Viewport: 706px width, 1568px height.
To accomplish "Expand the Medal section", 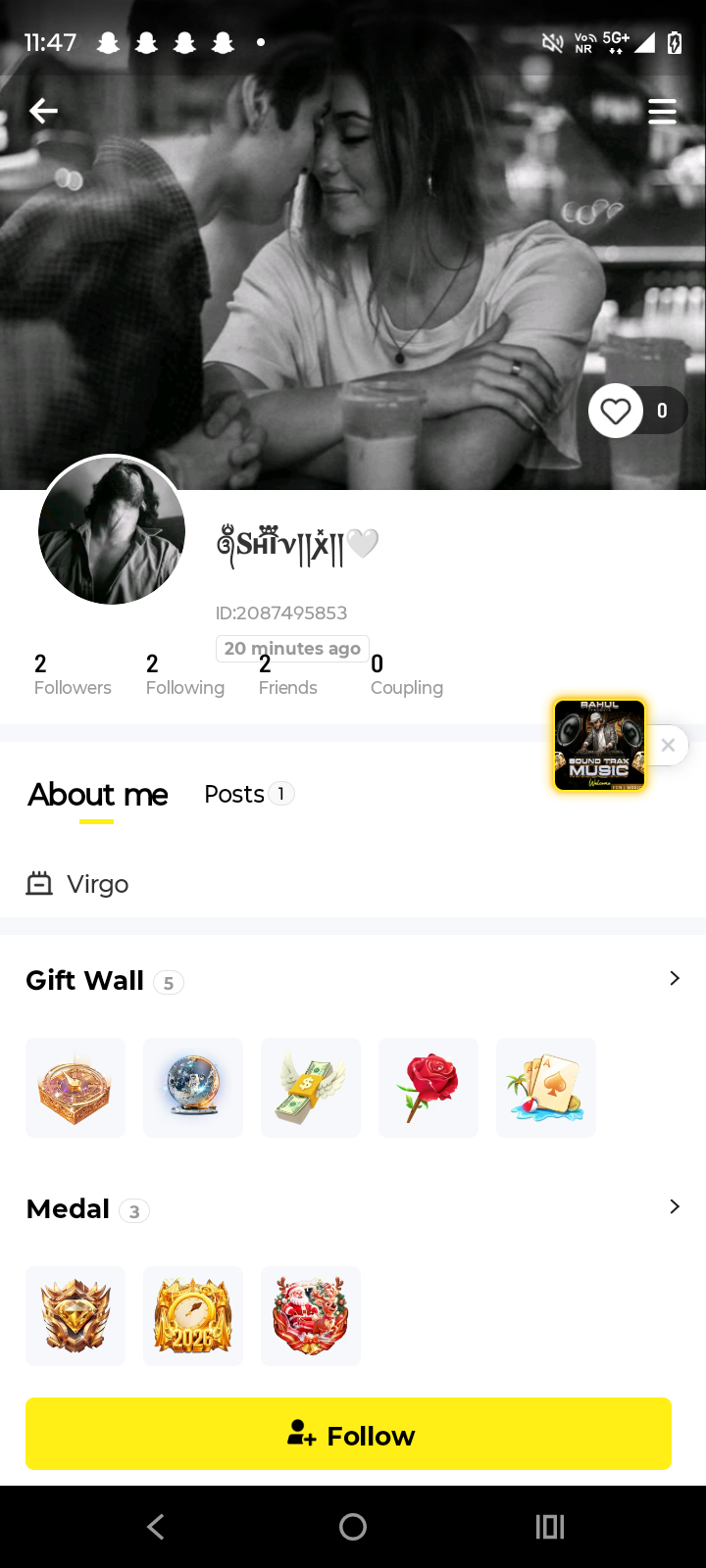I will (x=674, y=1206).
